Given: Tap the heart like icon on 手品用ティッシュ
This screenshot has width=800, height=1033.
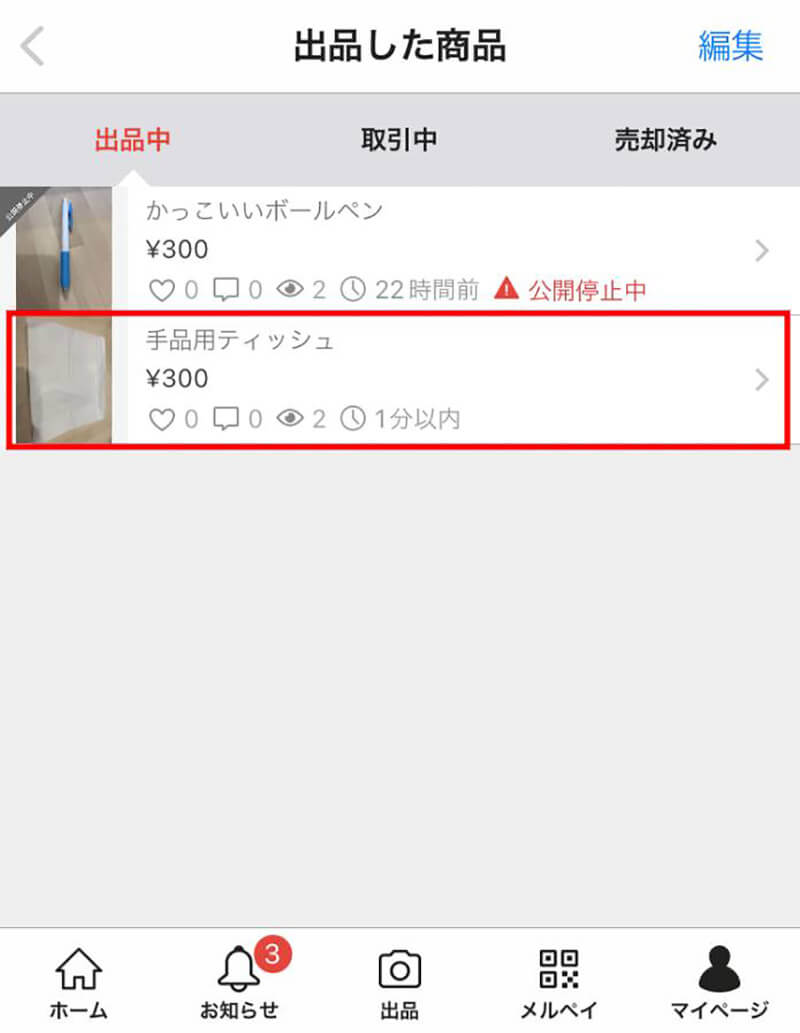Looking at the screenshot, I should [160, 419].
